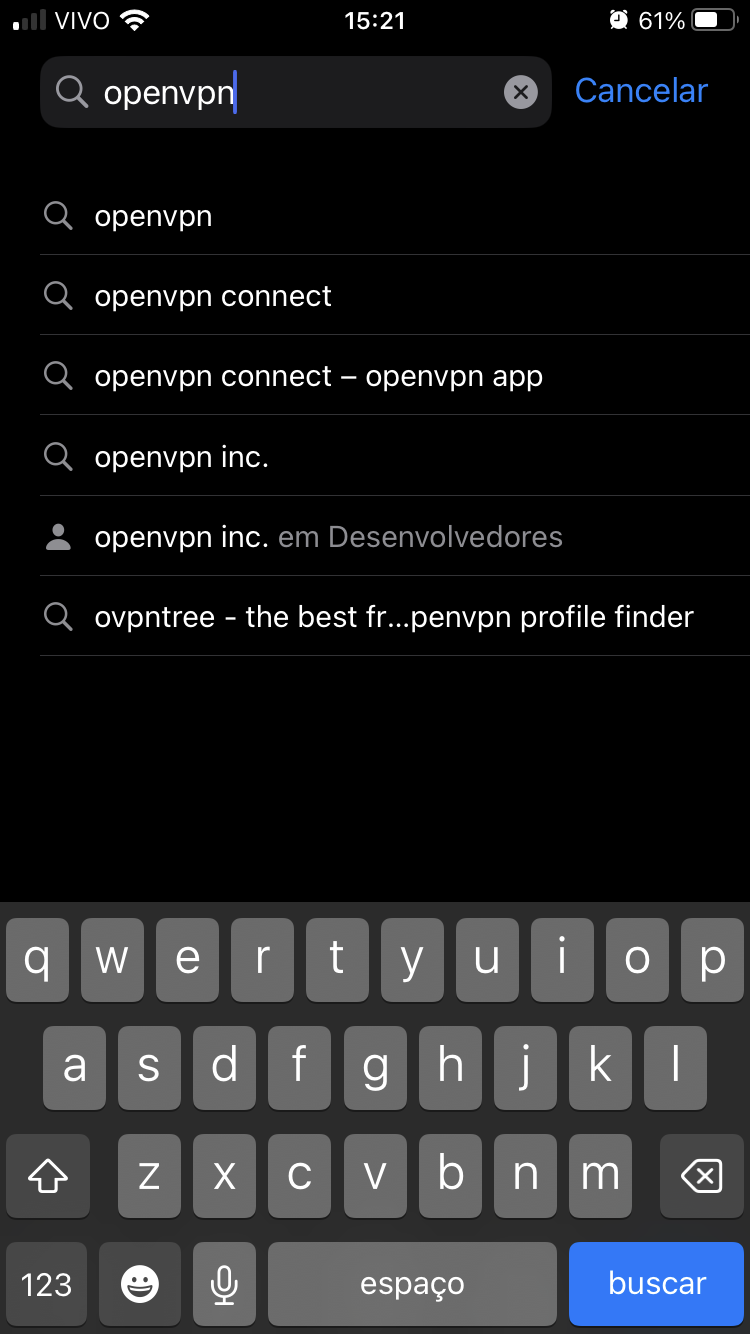Image resolution: width=750 pixels, height=1334 pixels.
Task: Tap the openvpn search field
Action: 290,93
